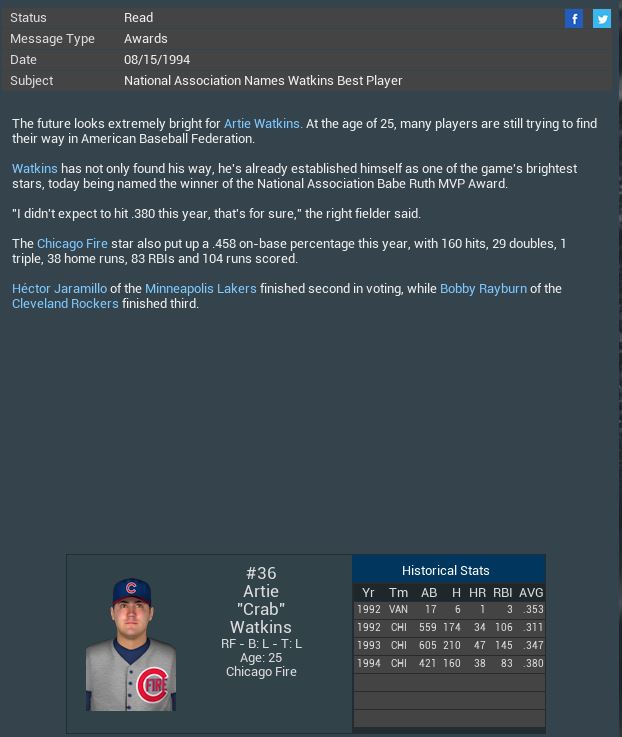Open the Cleveland Rockers team link
This screenshot has height=737, width=622.
coord(65,304)
